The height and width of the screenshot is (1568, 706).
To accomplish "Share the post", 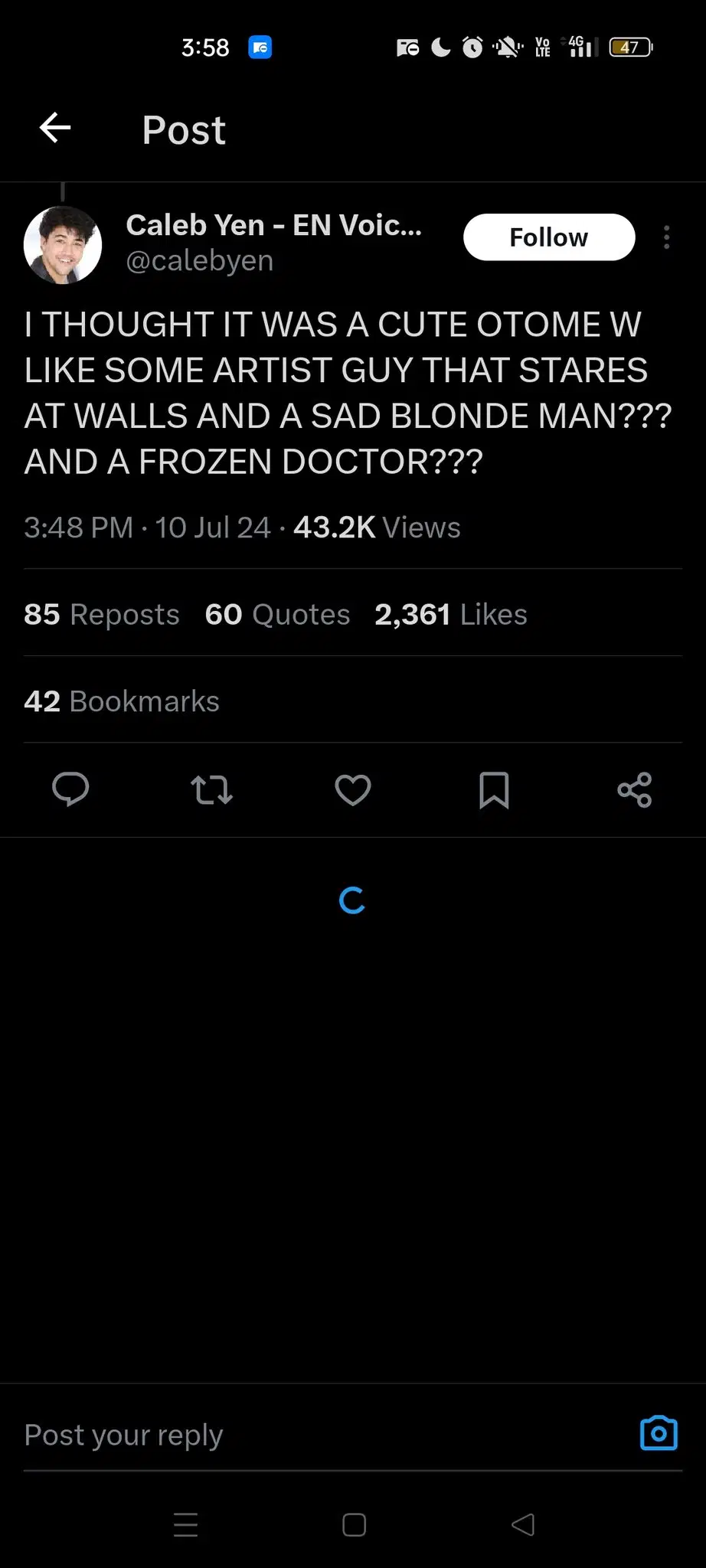I will click(x=635, y=789).
